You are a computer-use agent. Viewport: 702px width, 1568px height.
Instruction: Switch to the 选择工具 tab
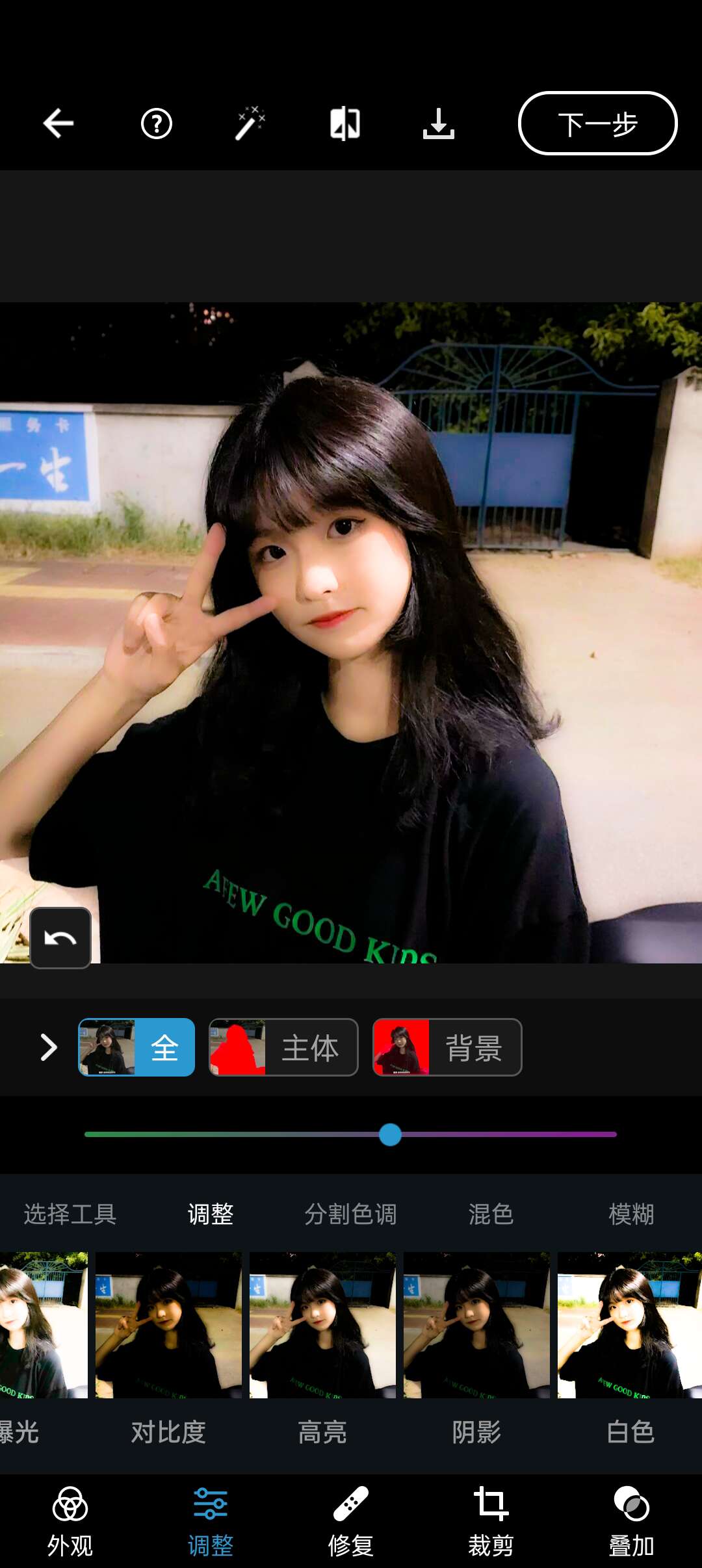70,1214
